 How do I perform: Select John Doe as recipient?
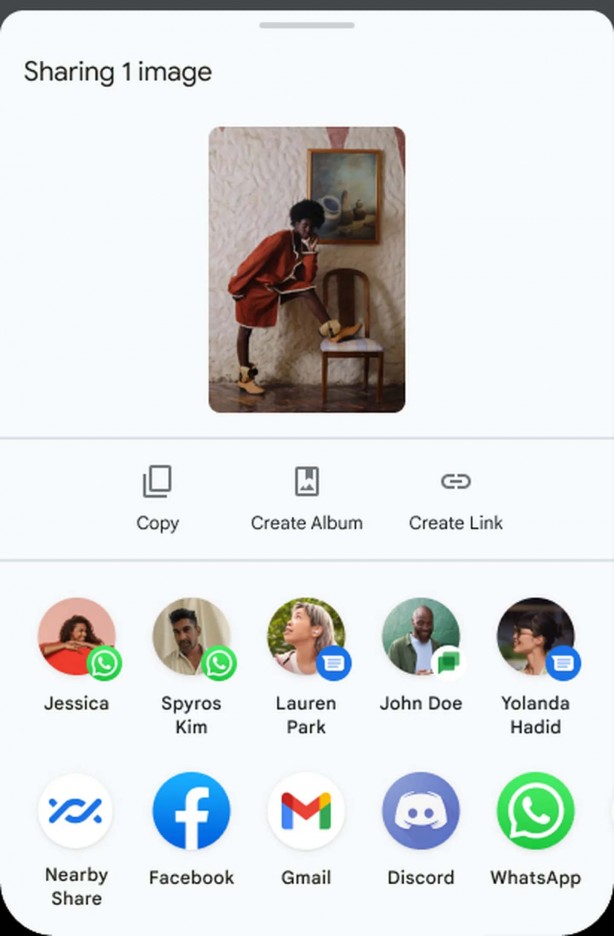tap(421, 638)
